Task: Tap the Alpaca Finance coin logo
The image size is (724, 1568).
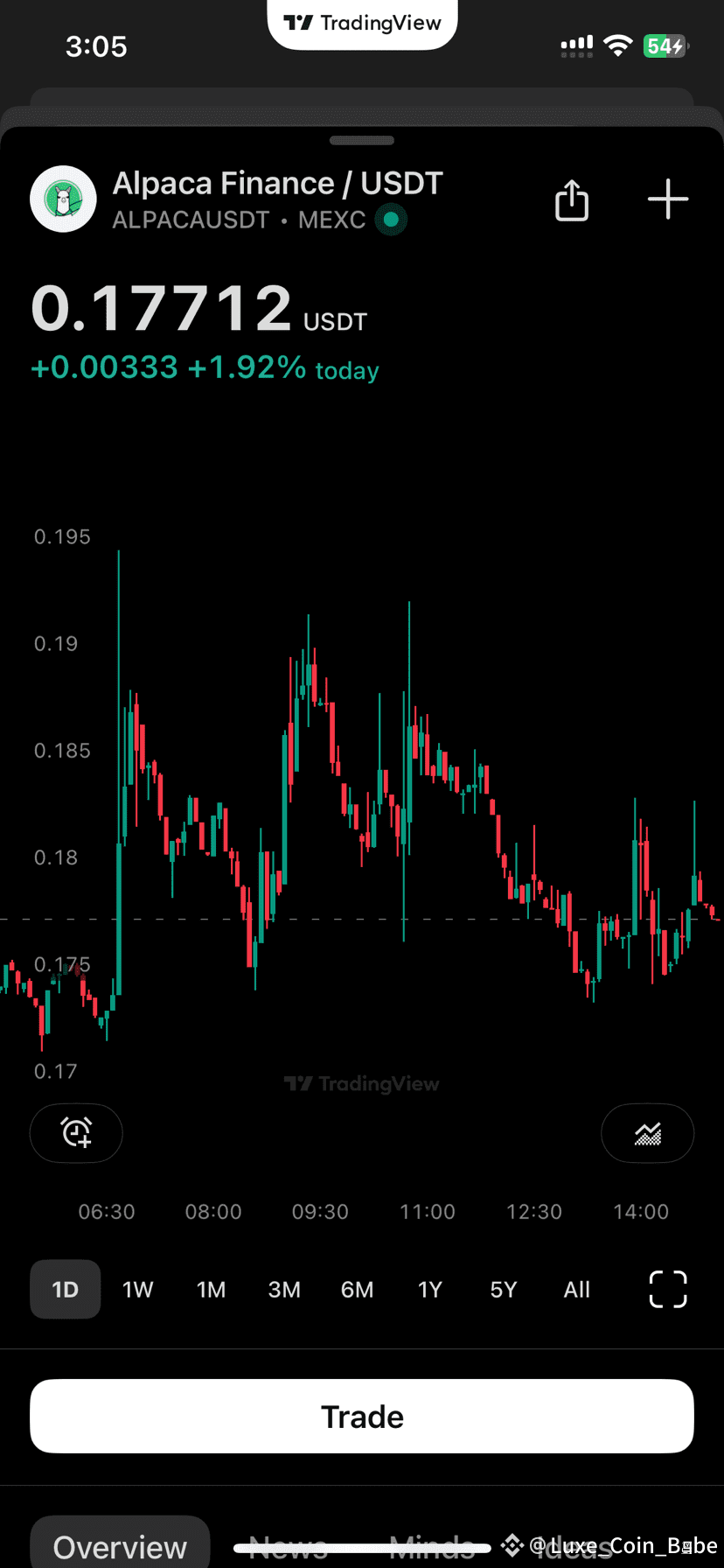Action: [62, 199]
